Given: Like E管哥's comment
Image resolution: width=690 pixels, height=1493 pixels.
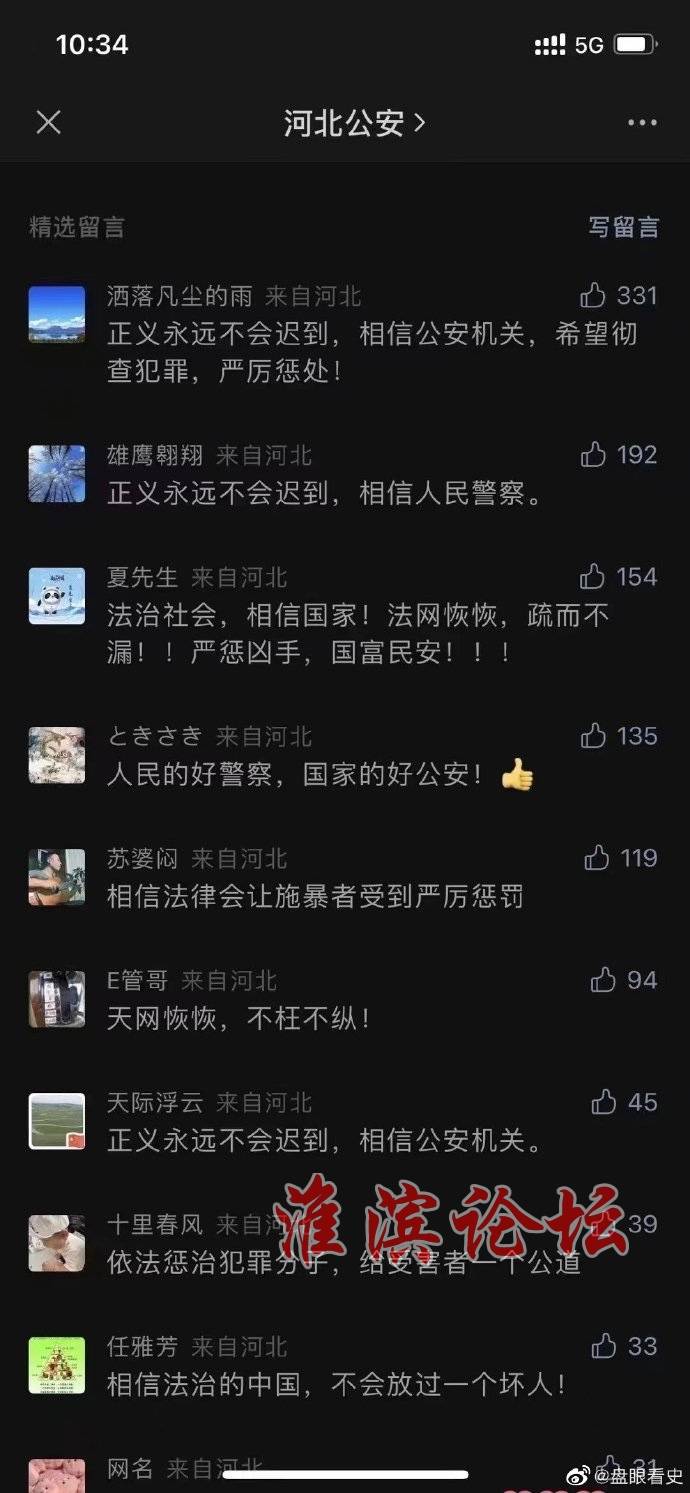Looking at the screenshot, I should coord(603,980).
